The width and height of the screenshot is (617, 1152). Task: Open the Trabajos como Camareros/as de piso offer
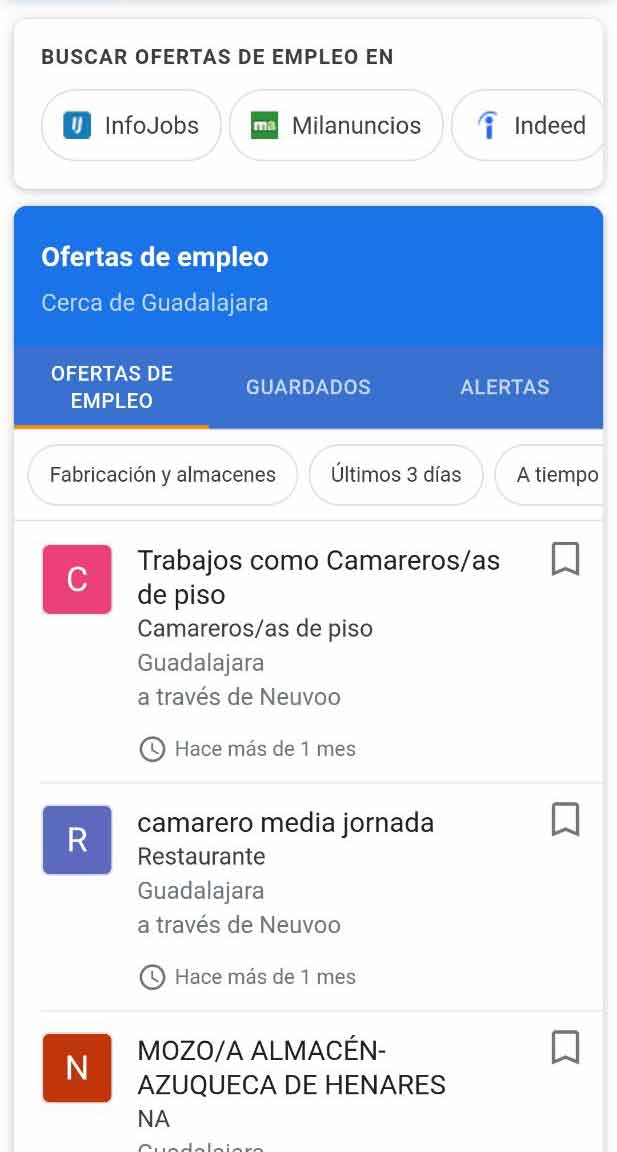318,577
